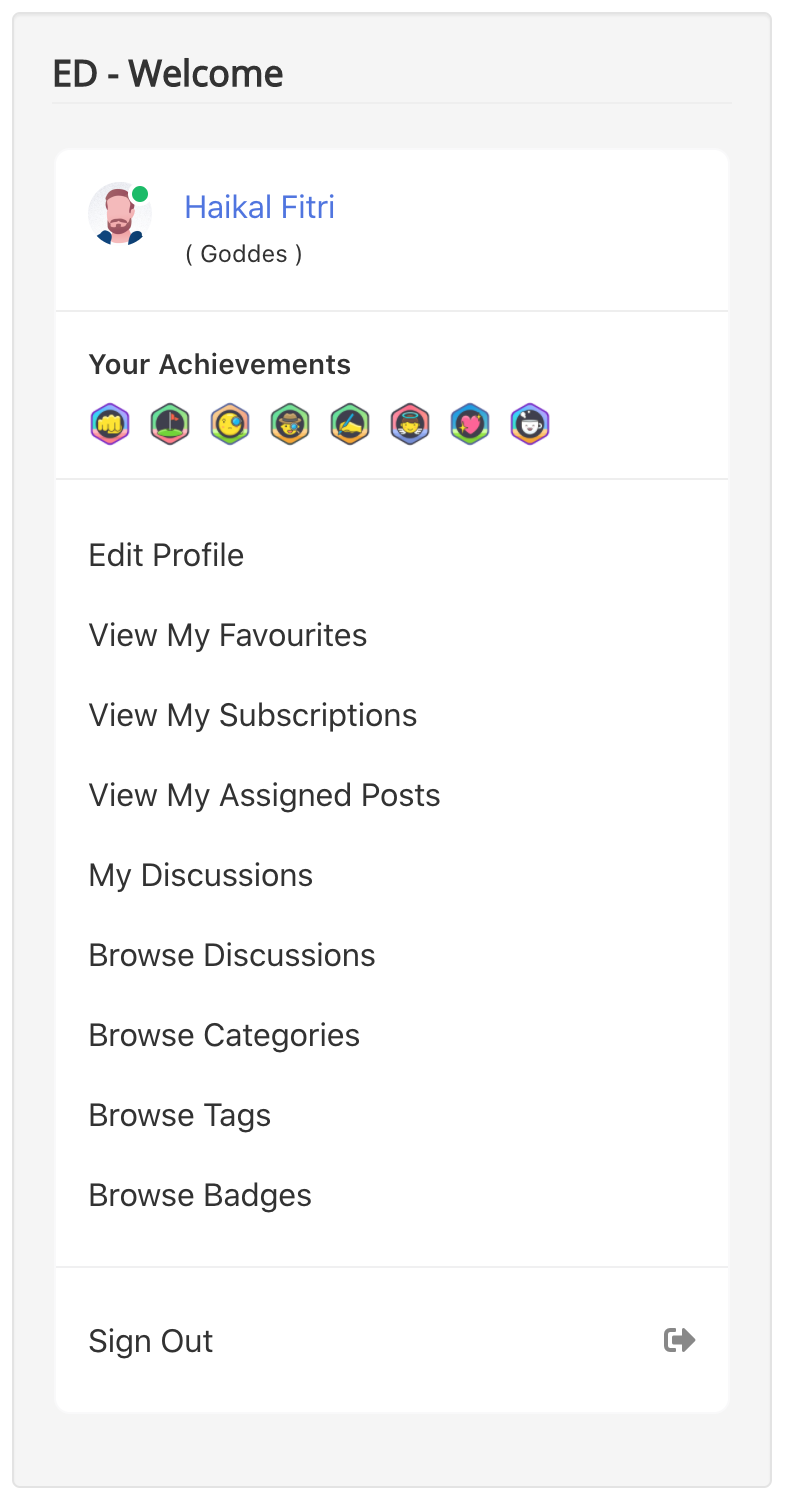Screen dimensions: 790x1508
Task: Go to View My Favourites
Action: pos(228,635)
